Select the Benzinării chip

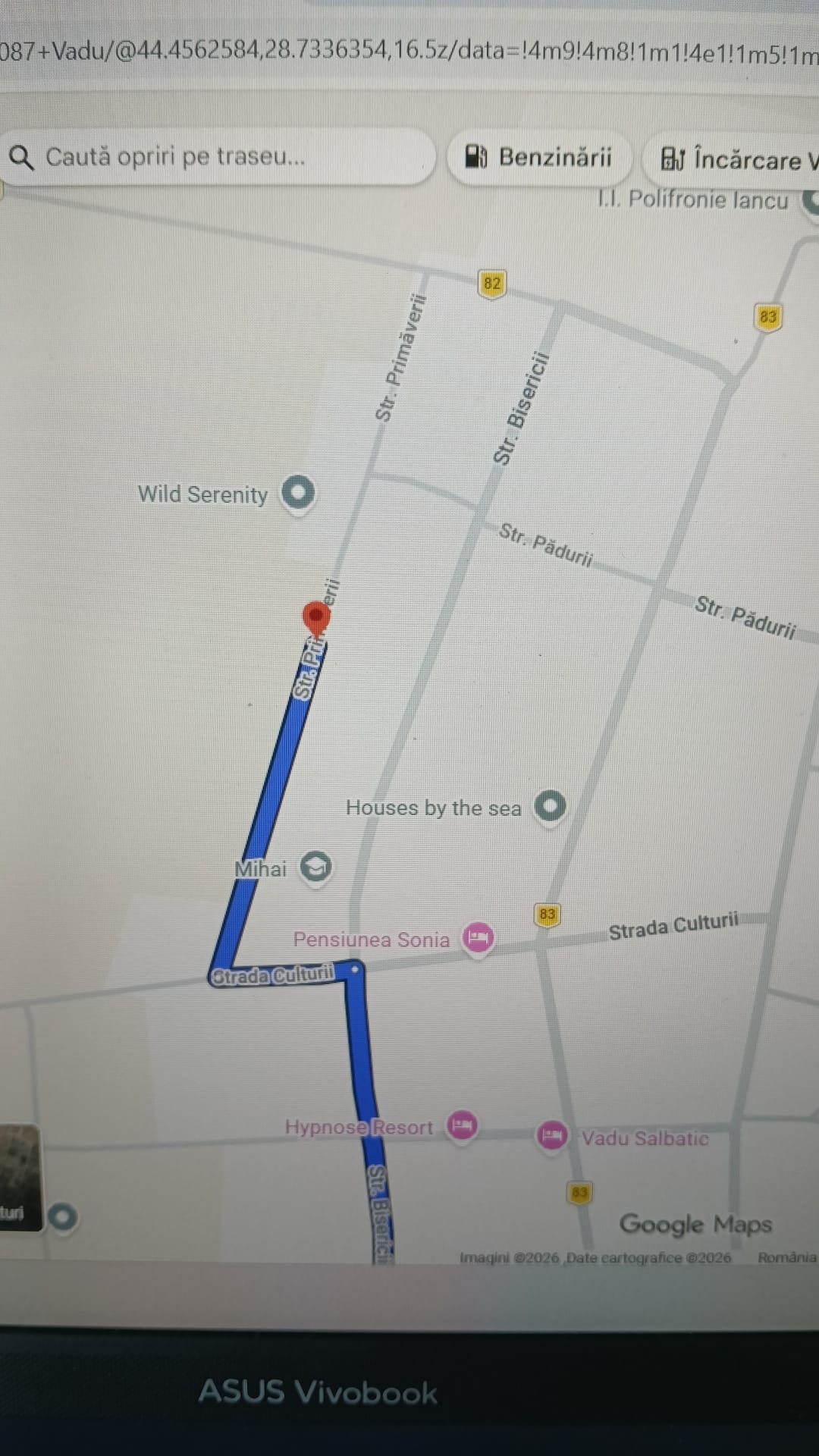(x=539, y=158)
